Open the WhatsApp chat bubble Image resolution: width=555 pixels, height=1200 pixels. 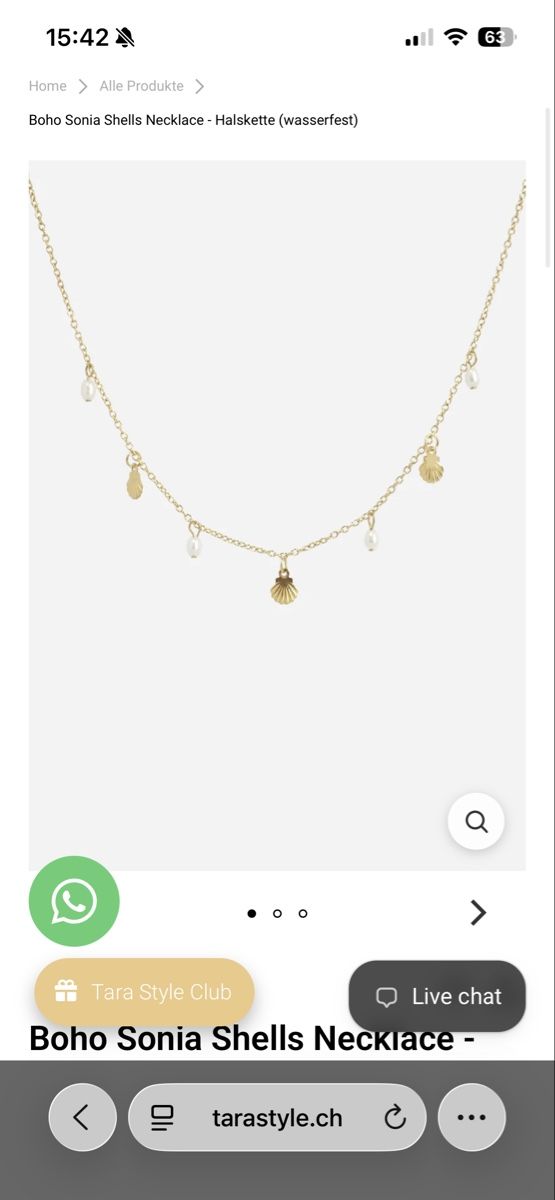coord(74,901)
